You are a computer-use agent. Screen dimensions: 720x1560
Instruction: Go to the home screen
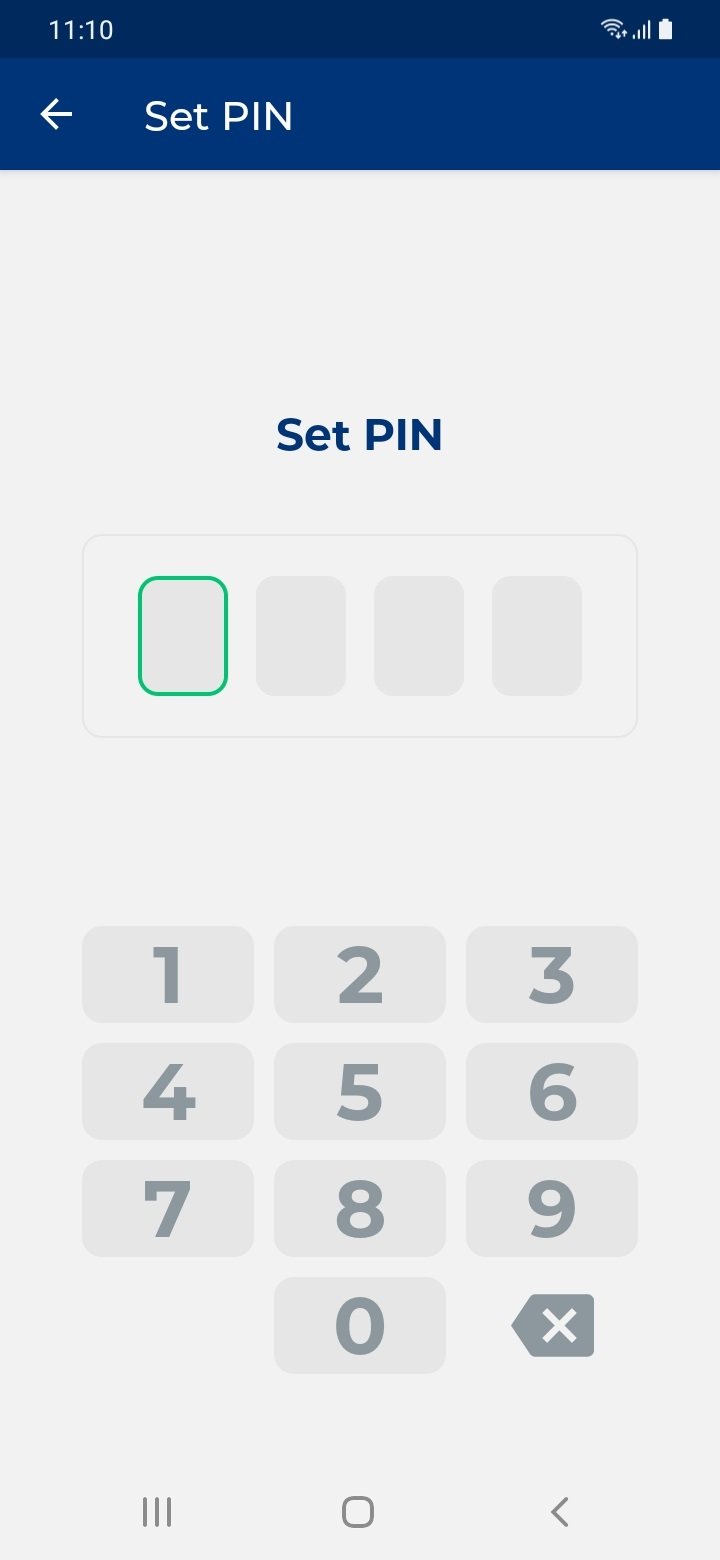click(x=358, y=1512)
